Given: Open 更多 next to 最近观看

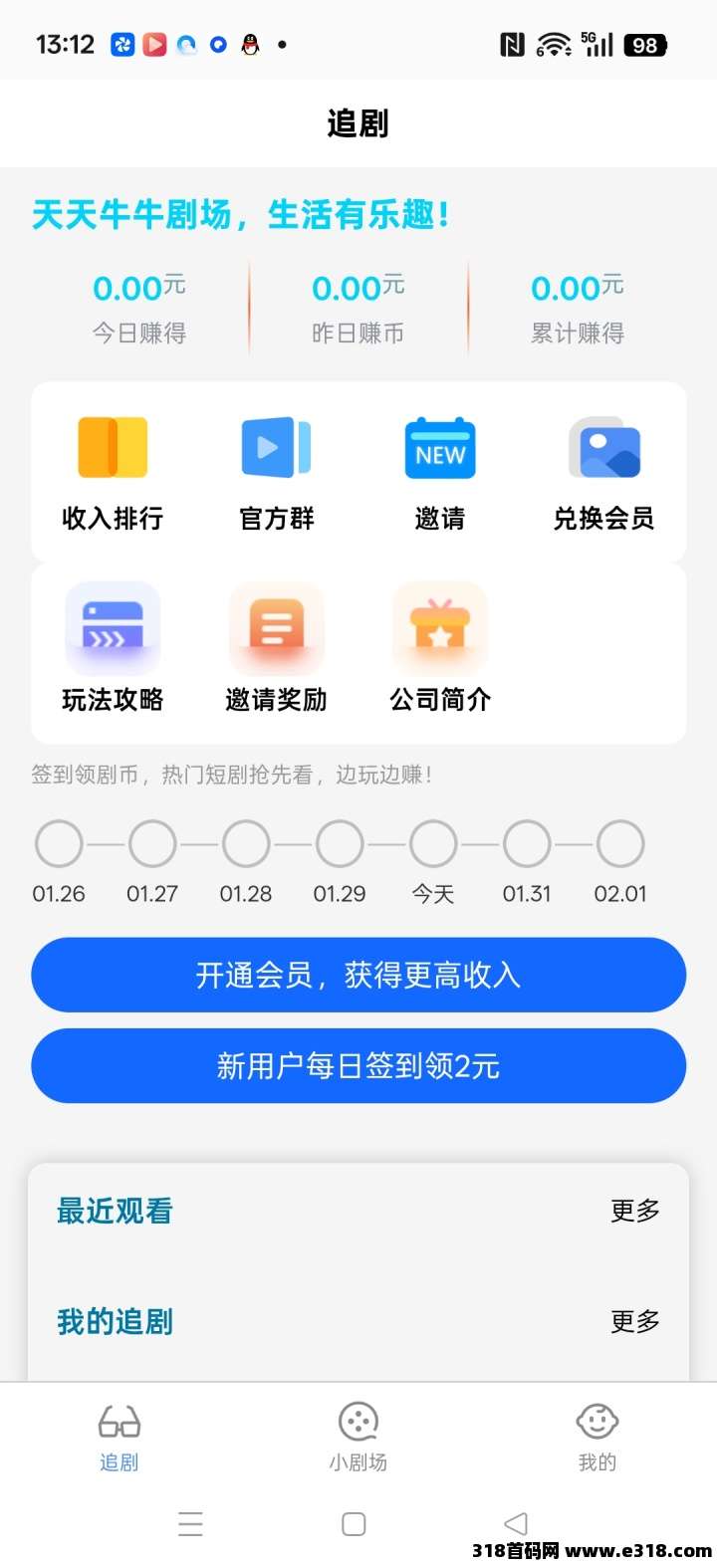Looking at the screenshot, I should coord(633,1211).
